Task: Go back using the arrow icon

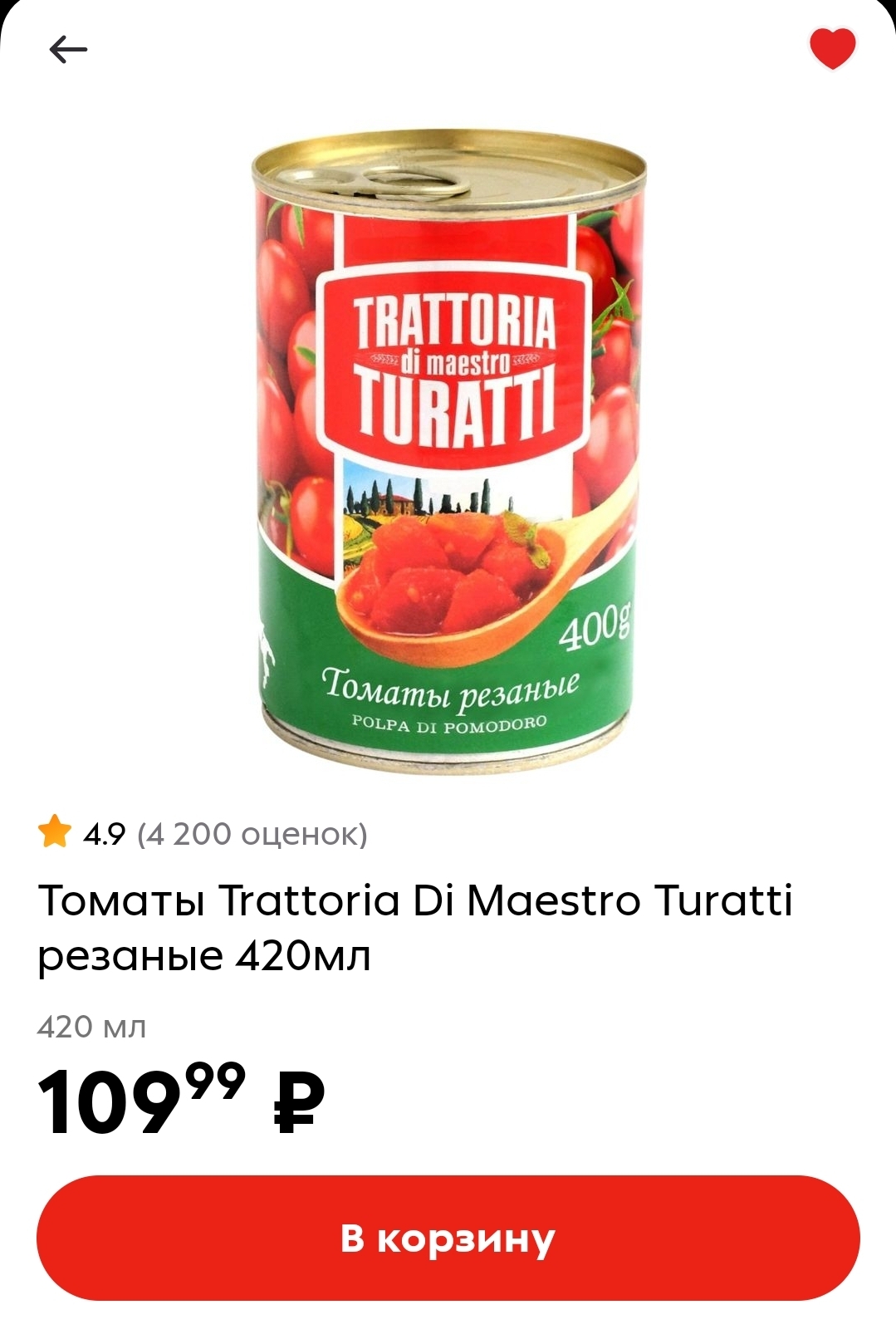Action: click(68, 50)
